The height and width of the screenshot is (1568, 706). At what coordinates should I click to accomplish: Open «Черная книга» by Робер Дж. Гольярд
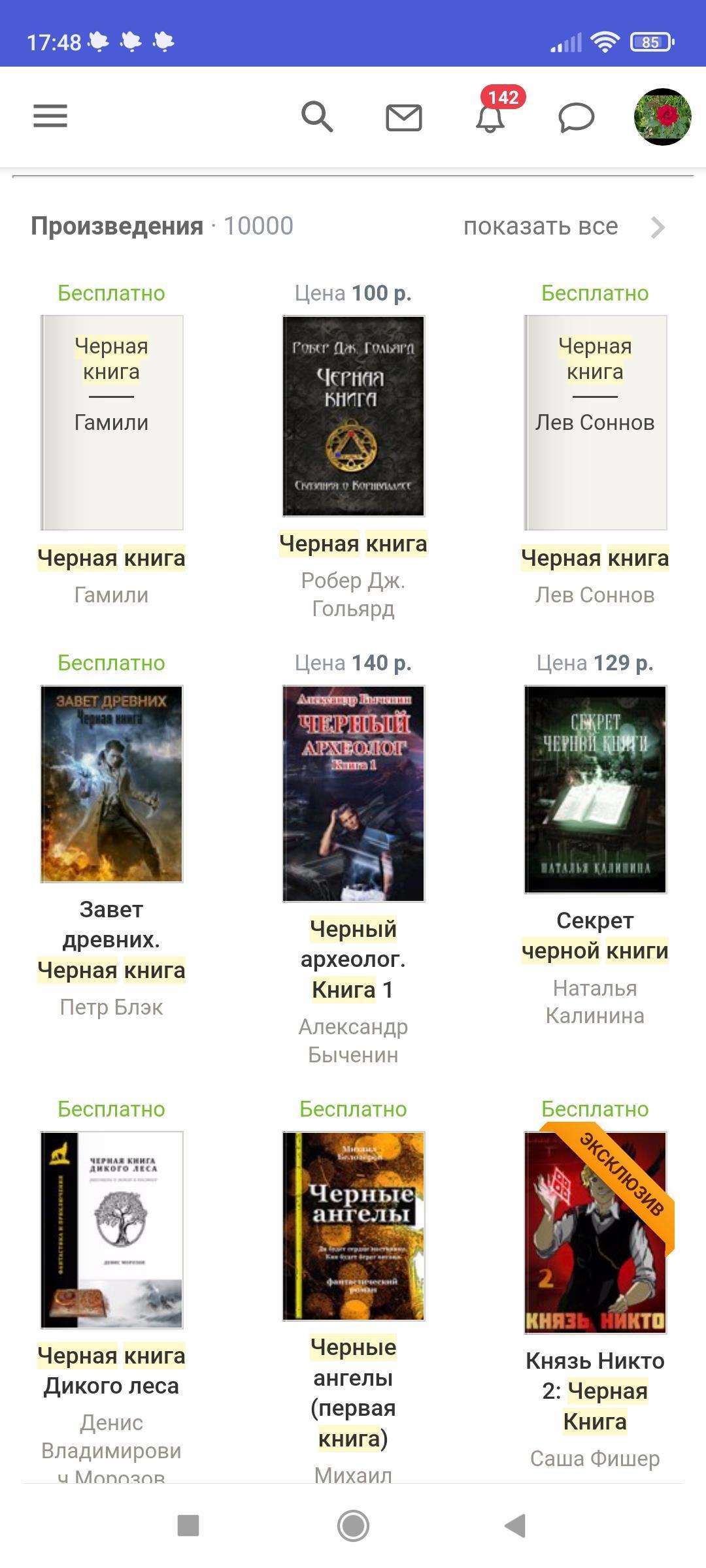[x=354, y=416]
